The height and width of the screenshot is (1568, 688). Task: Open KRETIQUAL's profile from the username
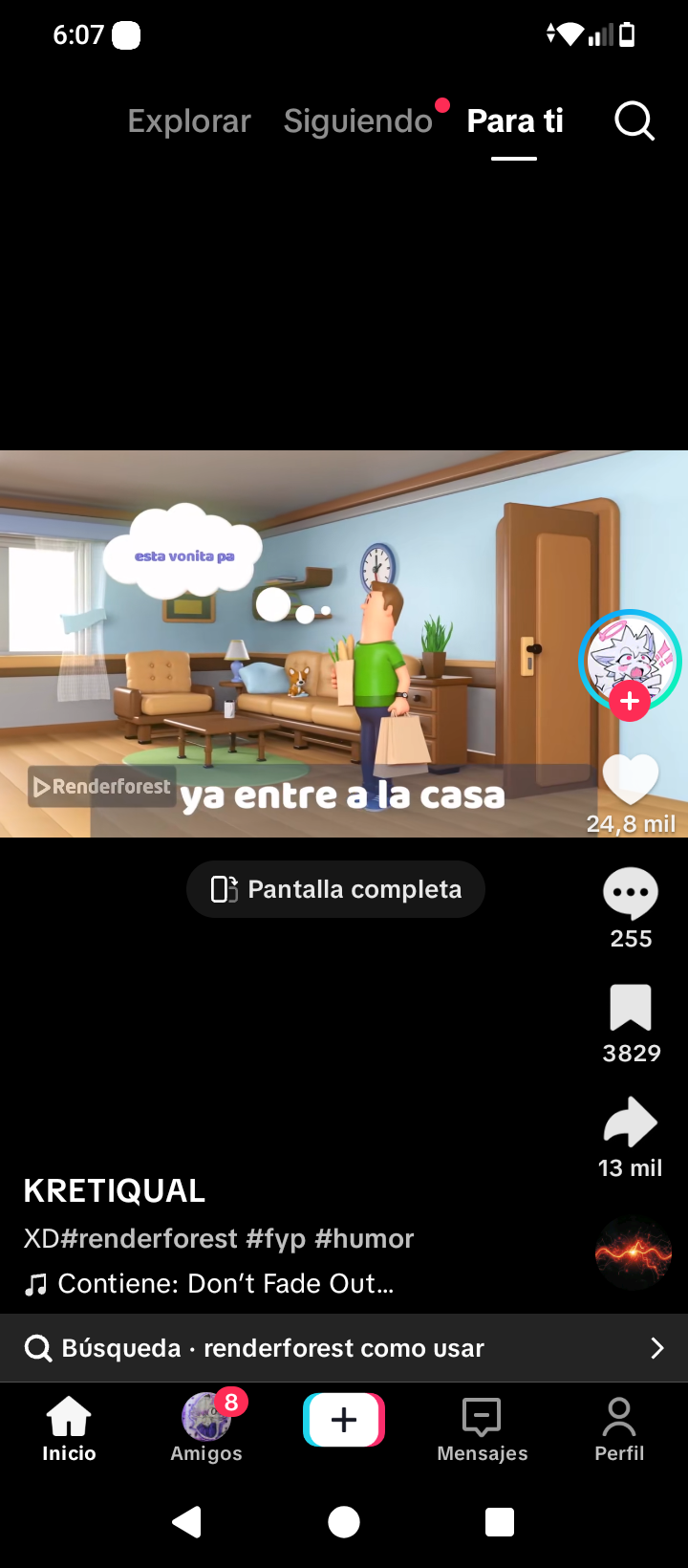point(115,1190)
